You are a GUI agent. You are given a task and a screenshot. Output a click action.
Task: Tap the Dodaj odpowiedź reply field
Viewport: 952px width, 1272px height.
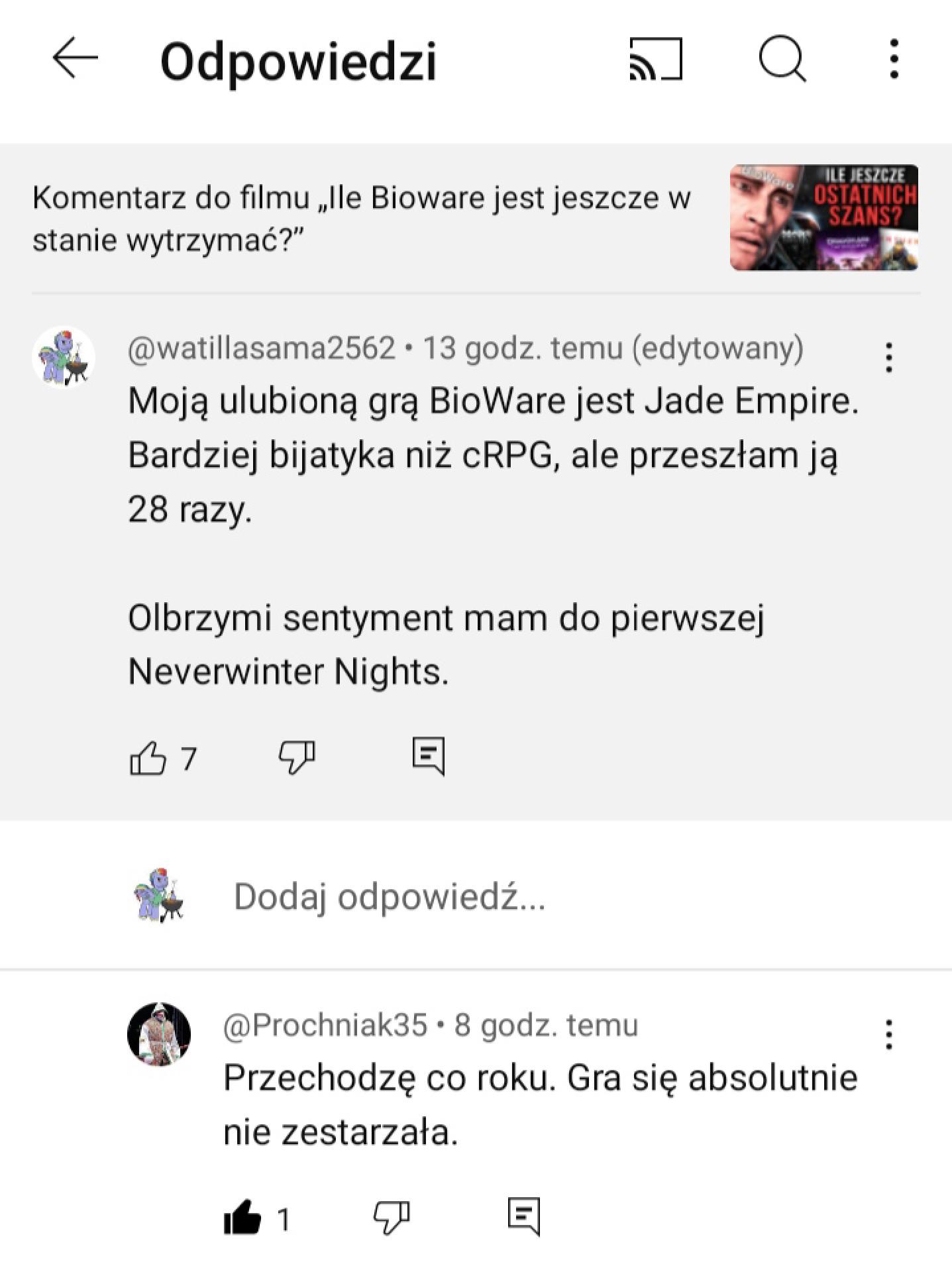[x=390, y=897]
